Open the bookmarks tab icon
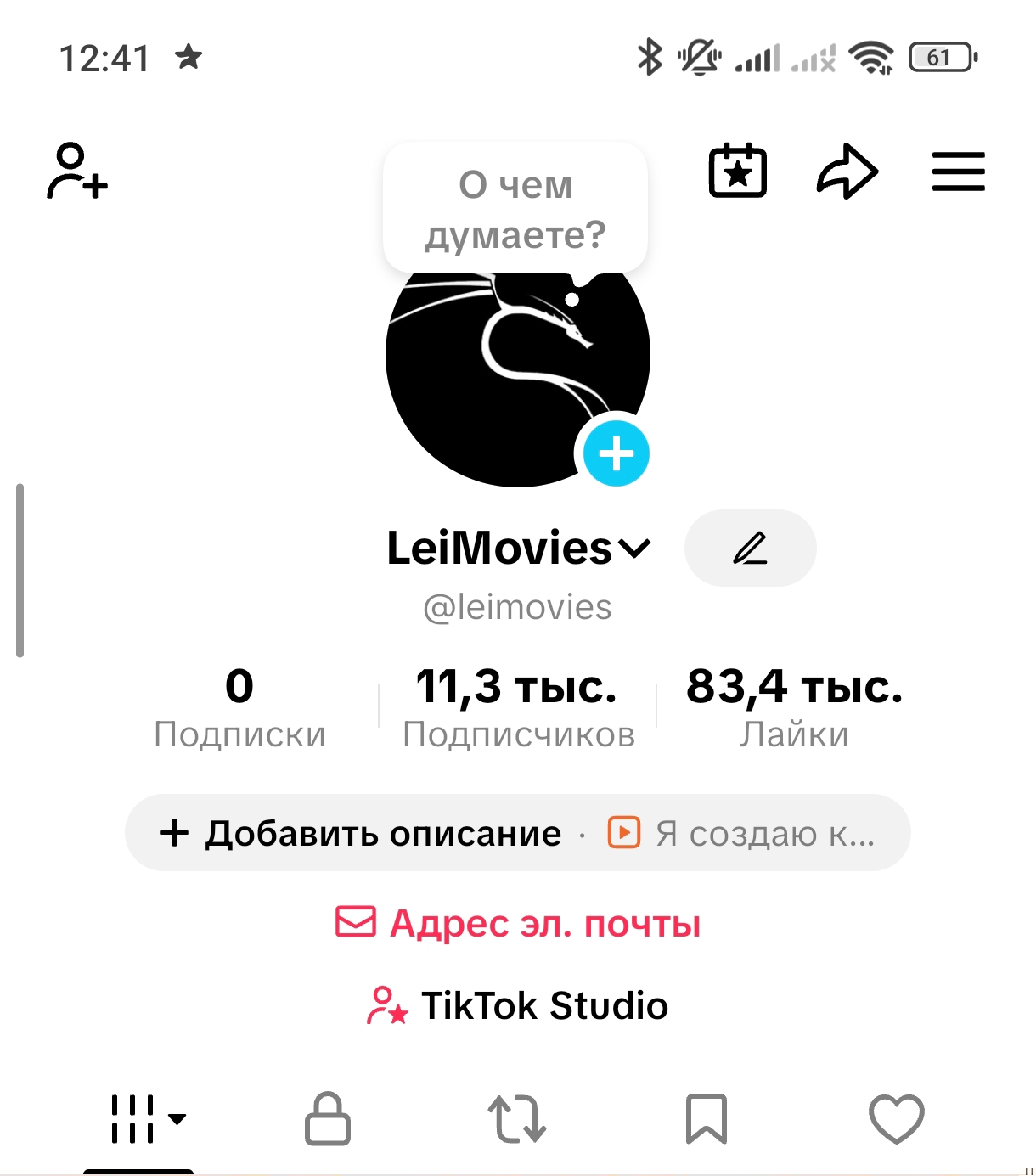The image size is (1036, 1176). click(706, 1119)
